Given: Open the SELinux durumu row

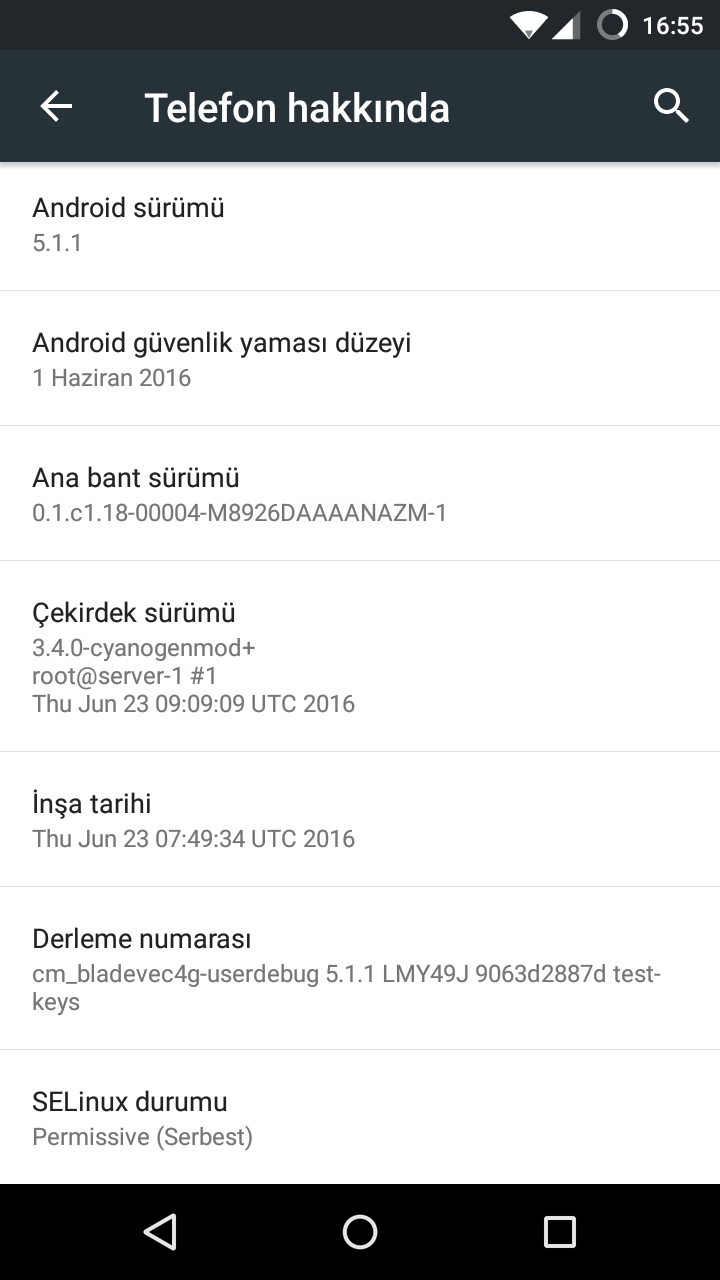Looking at the screenshot, I should coord(360,1118).
